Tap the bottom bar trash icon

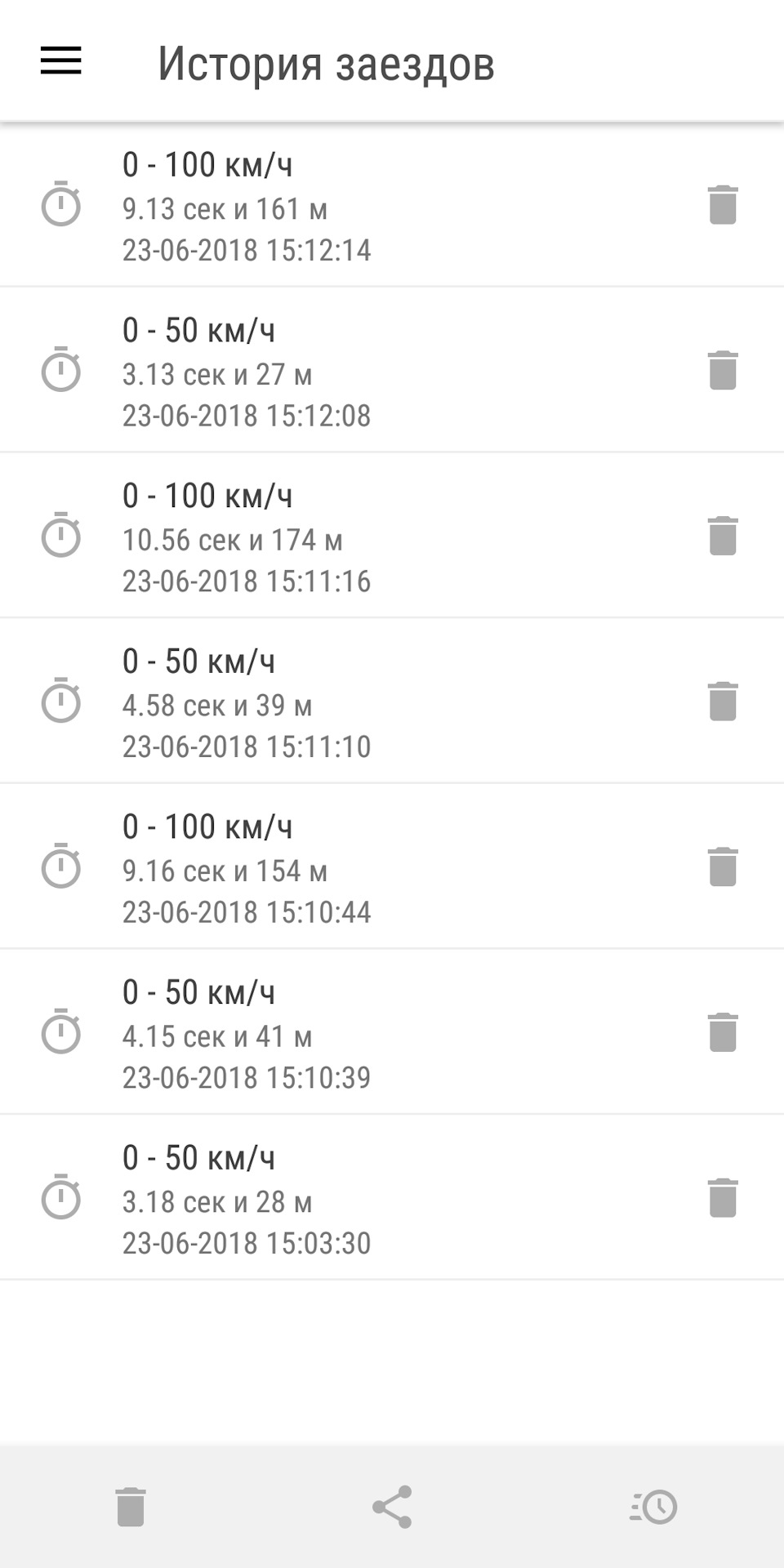click(131, 1507)
